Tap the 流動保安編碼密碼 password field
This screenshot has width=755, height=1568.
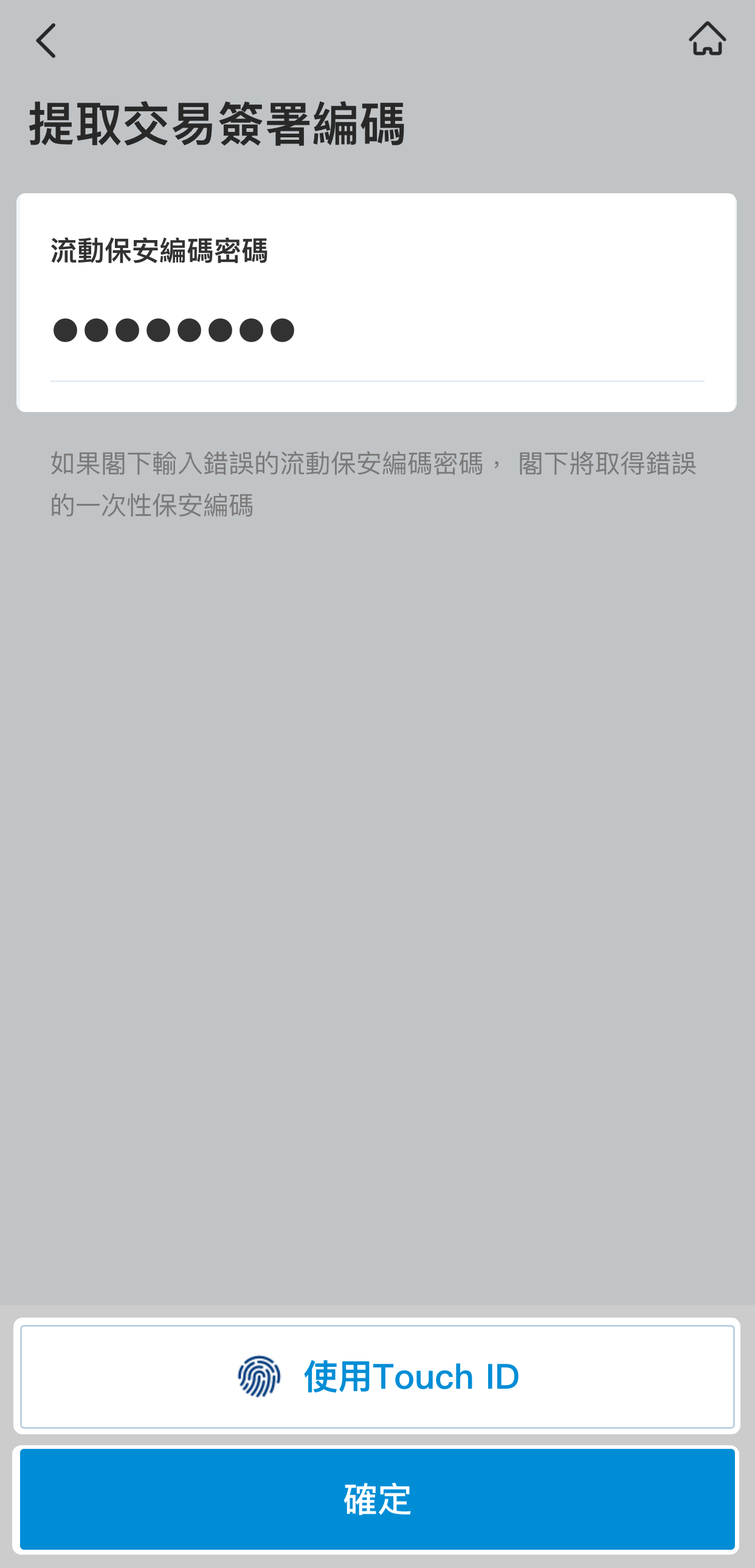tap(376, 331)
